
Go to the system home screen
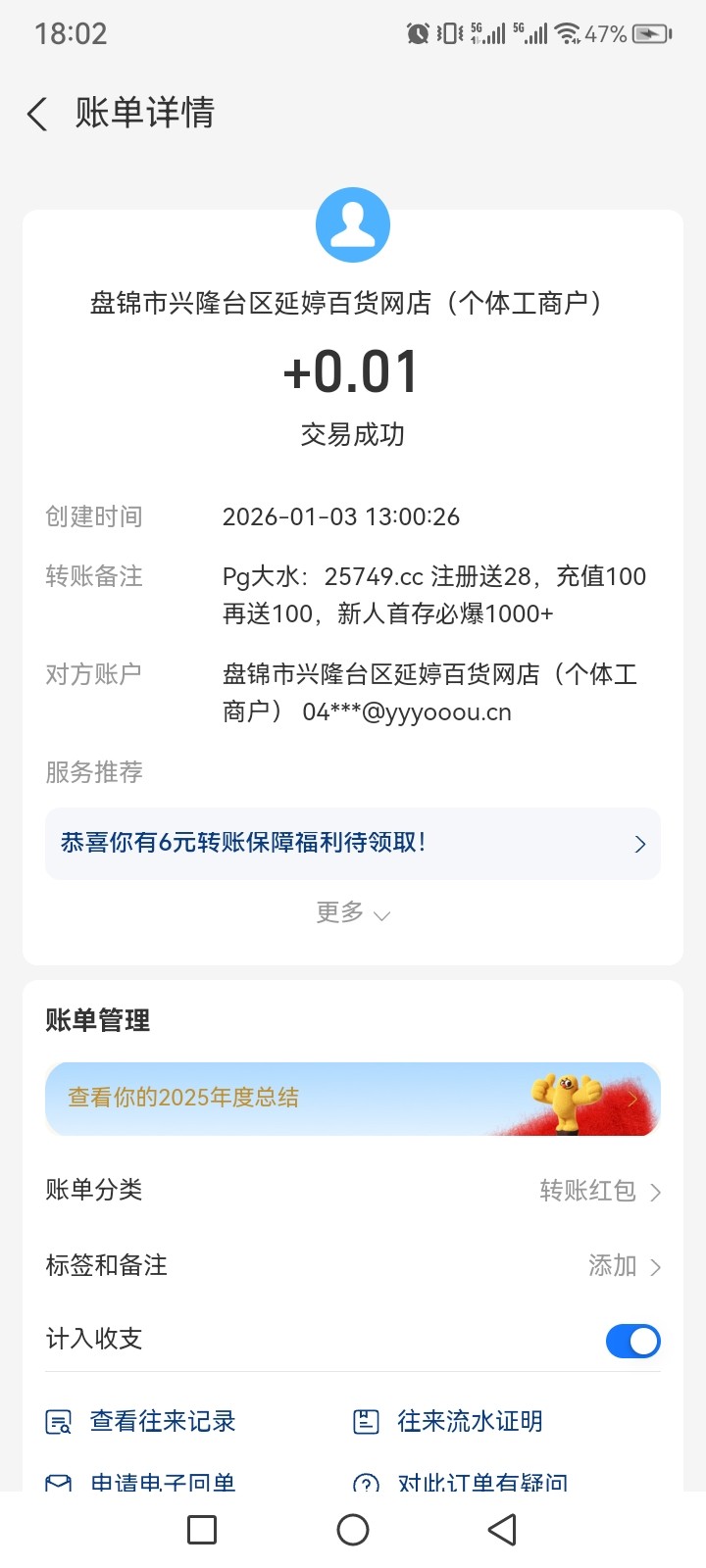point(353,1530)
